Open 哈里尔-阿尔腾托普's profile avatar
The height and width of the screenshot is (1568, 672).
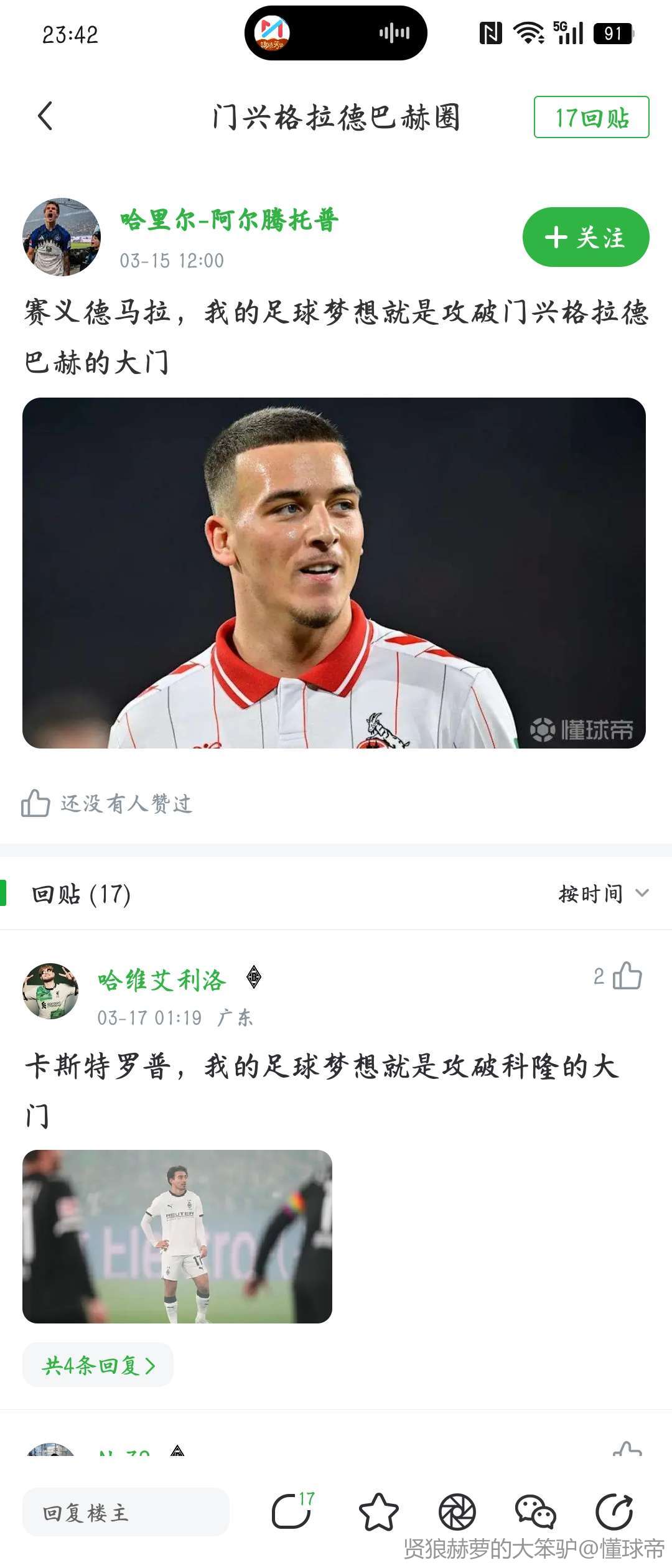point(61,238)
